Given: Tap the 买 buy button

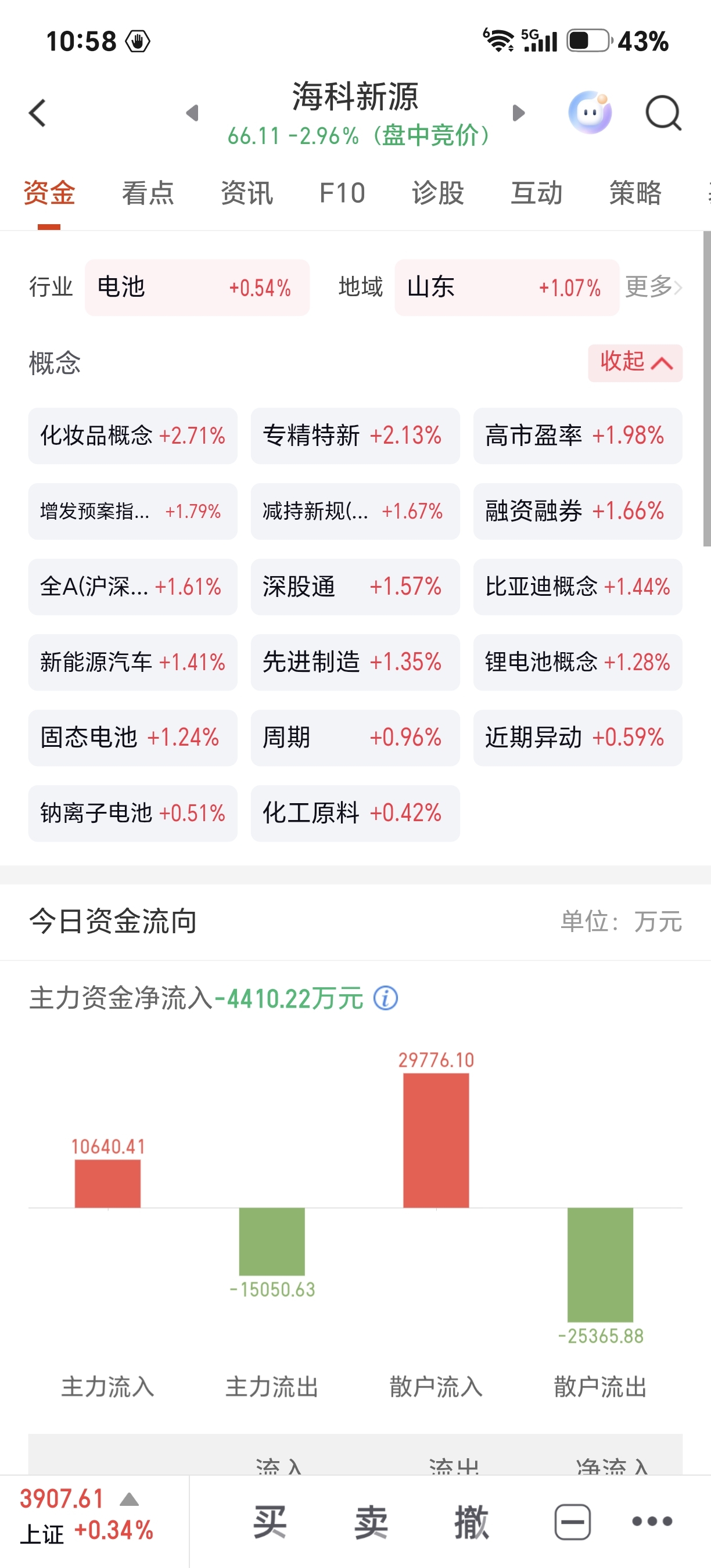Looking at the screenshot, I should tap(270, 1522).
